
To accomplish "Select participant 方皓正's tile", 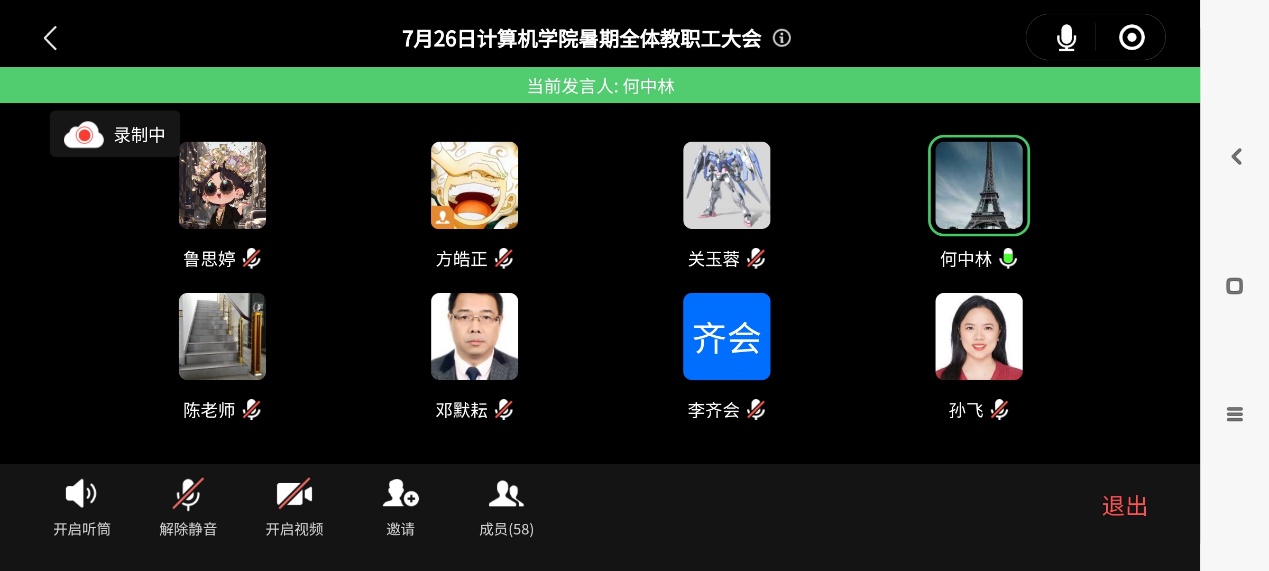I will pos(474,185).
